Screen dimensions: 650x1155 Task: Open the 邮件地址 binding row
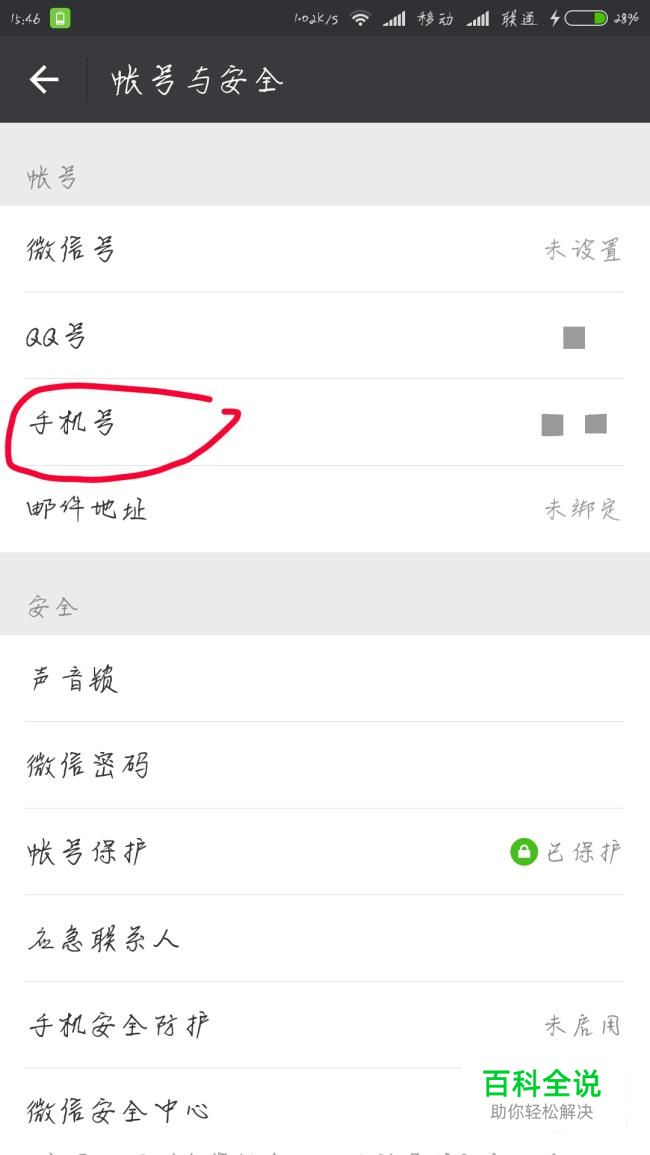pyautogui.click(x=325, y=509)
